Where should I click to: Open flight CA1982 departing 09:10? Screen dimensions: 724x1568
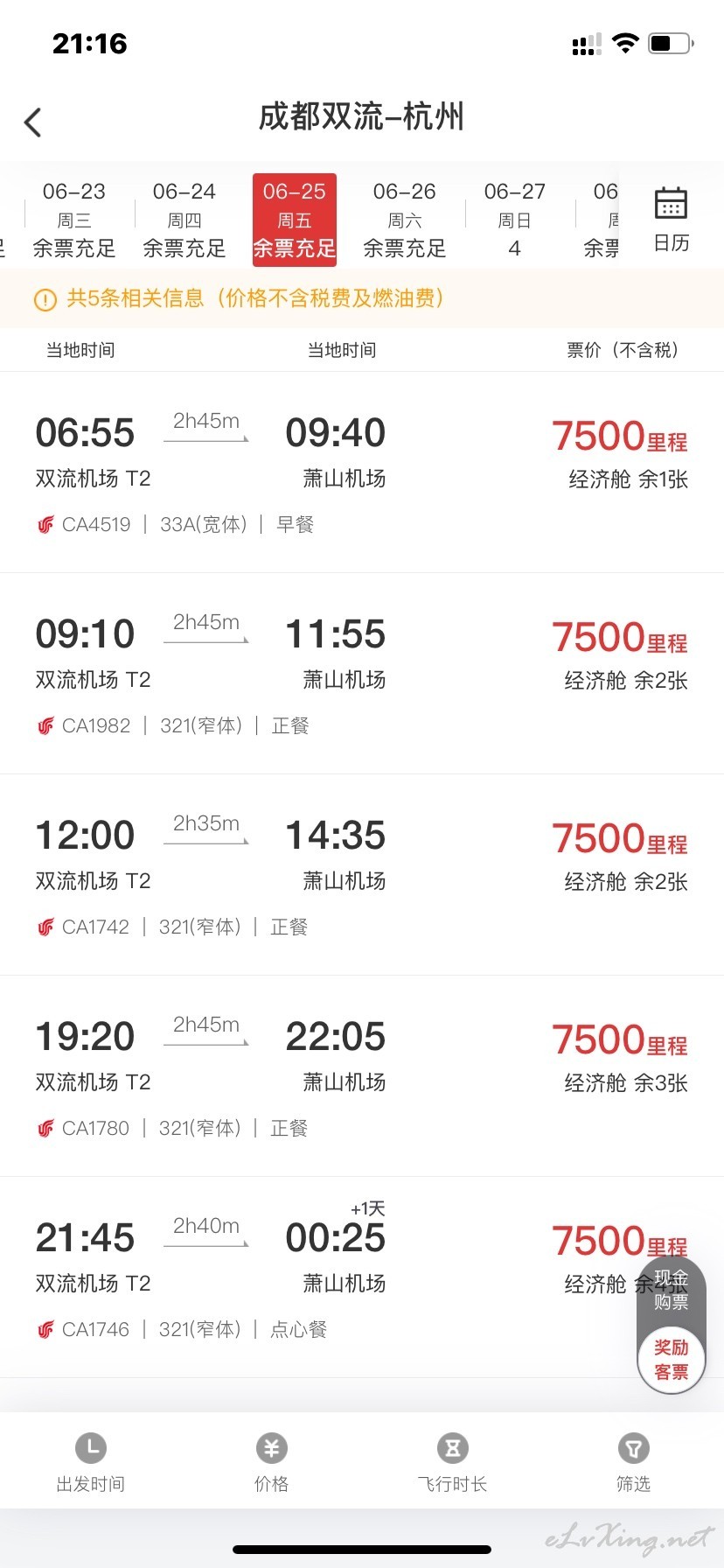[x=362, y=674]
